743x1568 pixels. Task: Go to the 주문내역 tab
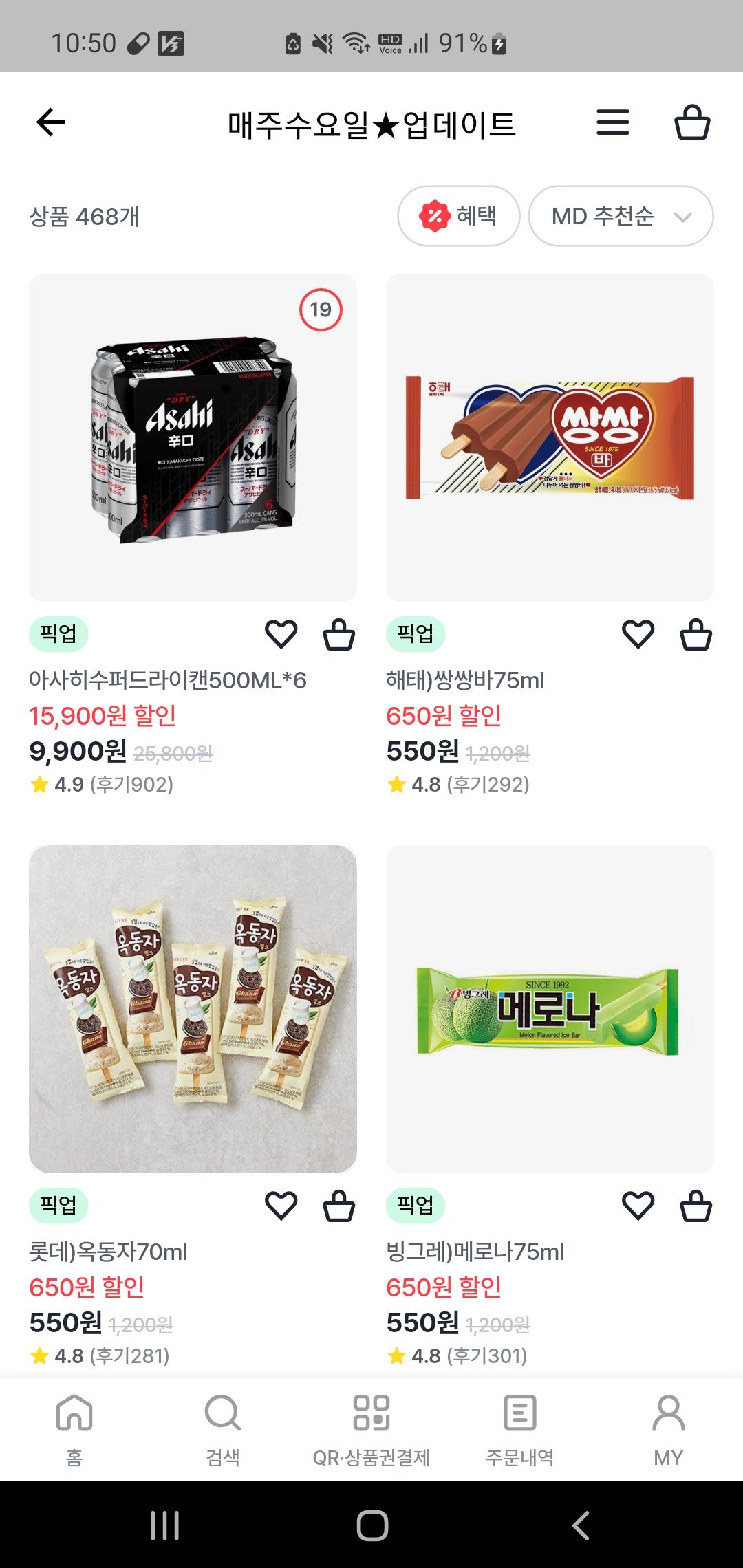point(520,1429)
